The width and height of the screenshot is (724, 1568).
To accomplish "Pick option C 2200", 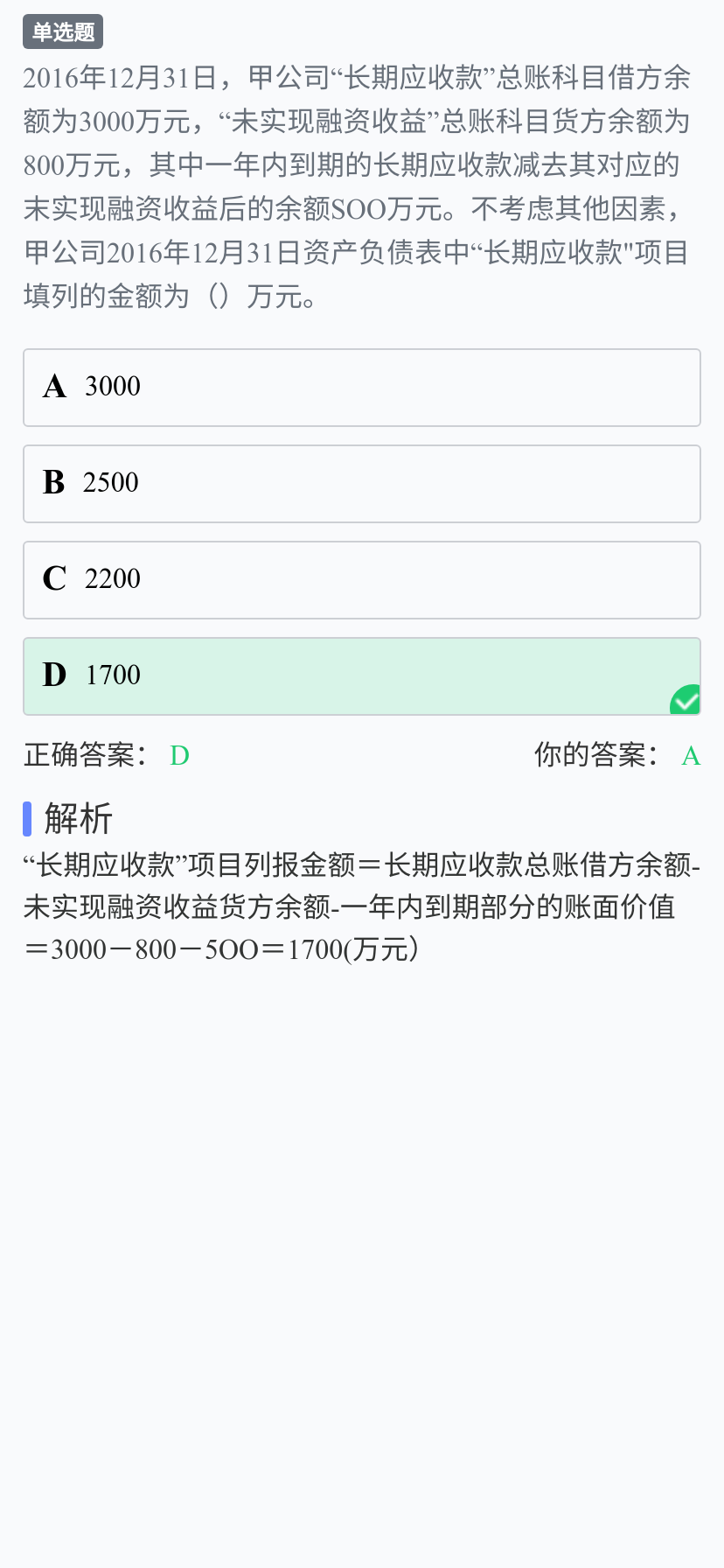I will (362, 580).
